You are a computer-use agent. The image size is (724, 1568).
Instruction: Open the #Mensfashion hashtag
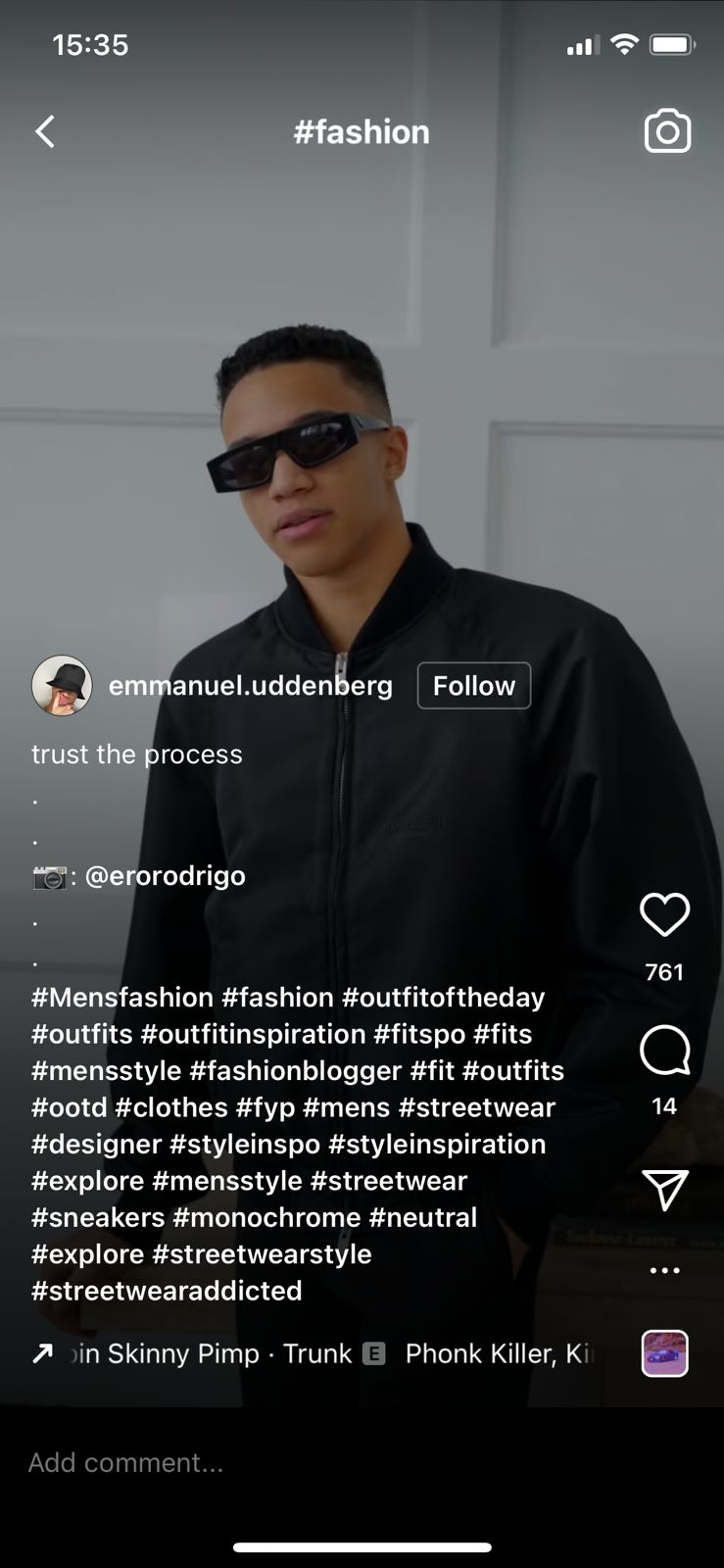pos(122,998)
